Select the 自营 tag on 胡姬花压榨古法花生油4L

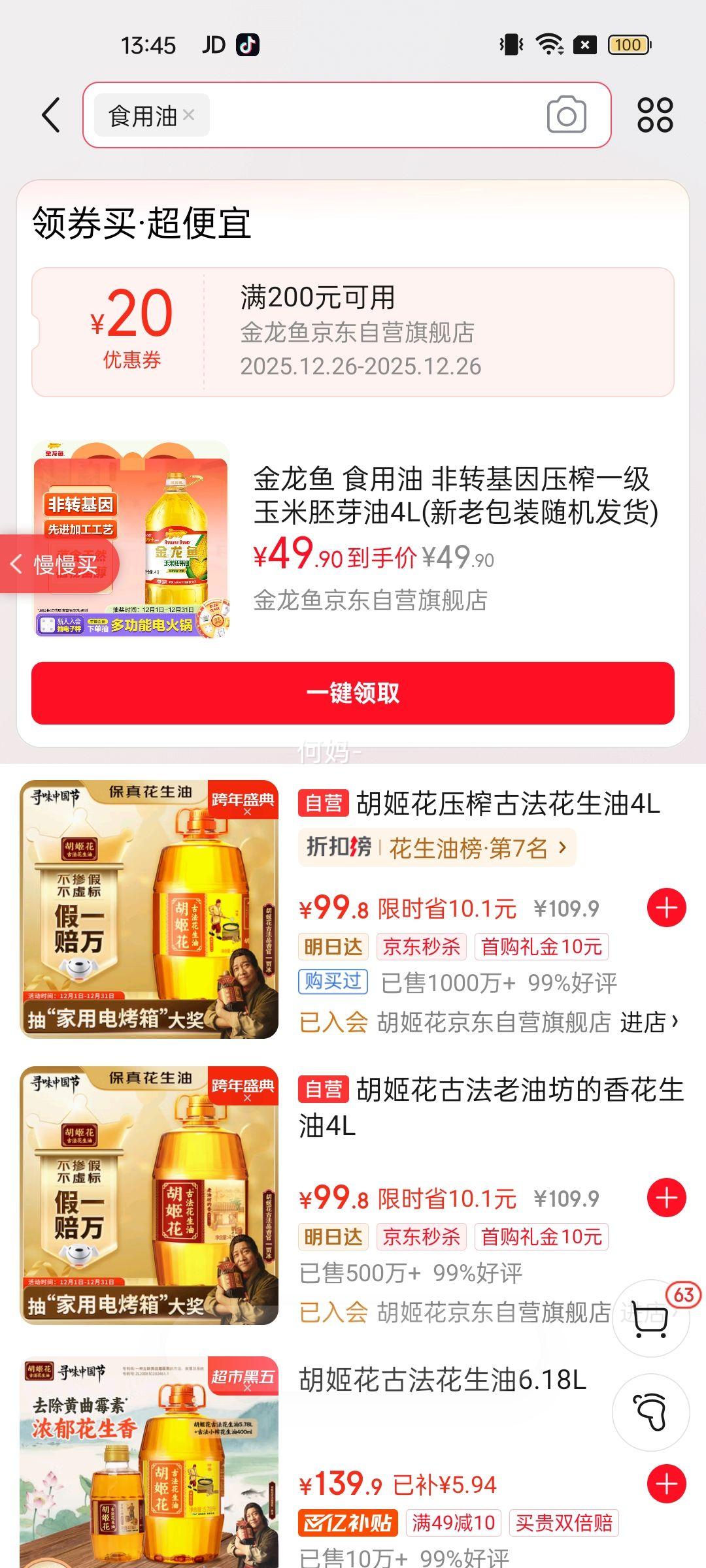point(323,801)
